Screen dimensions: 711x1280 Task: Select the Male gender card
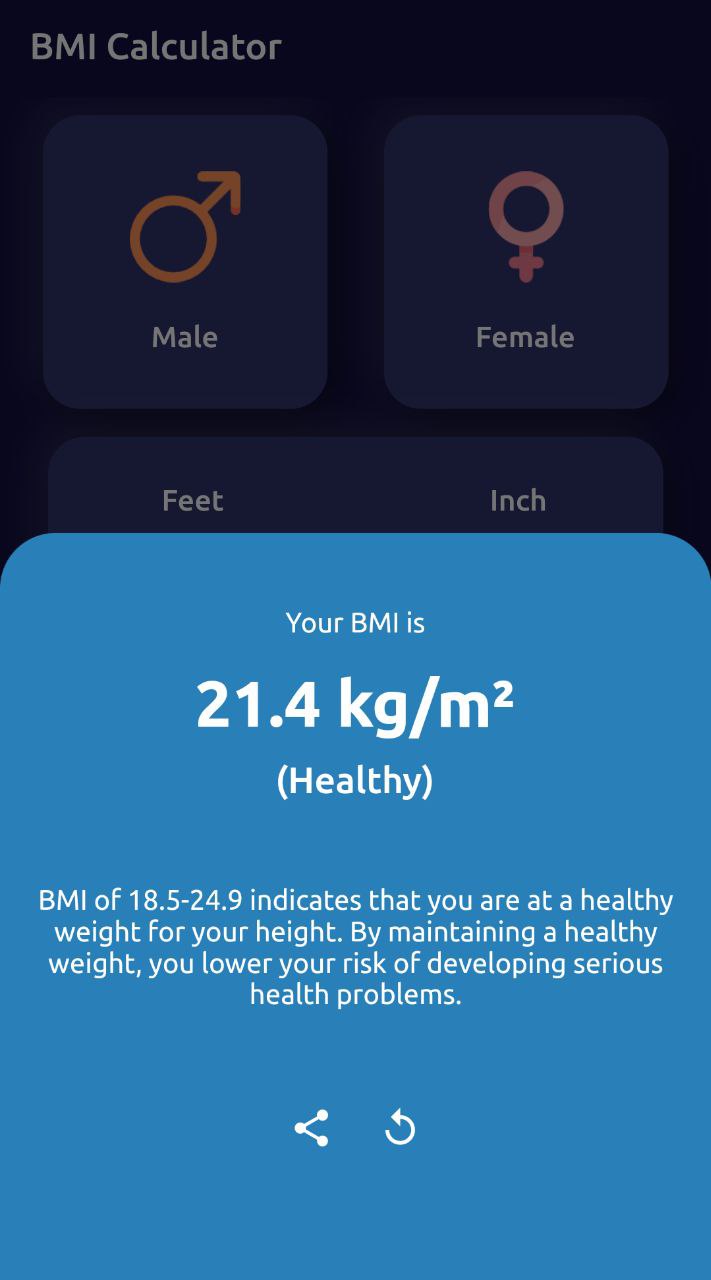pyautogui.click(x=185, y=262)
